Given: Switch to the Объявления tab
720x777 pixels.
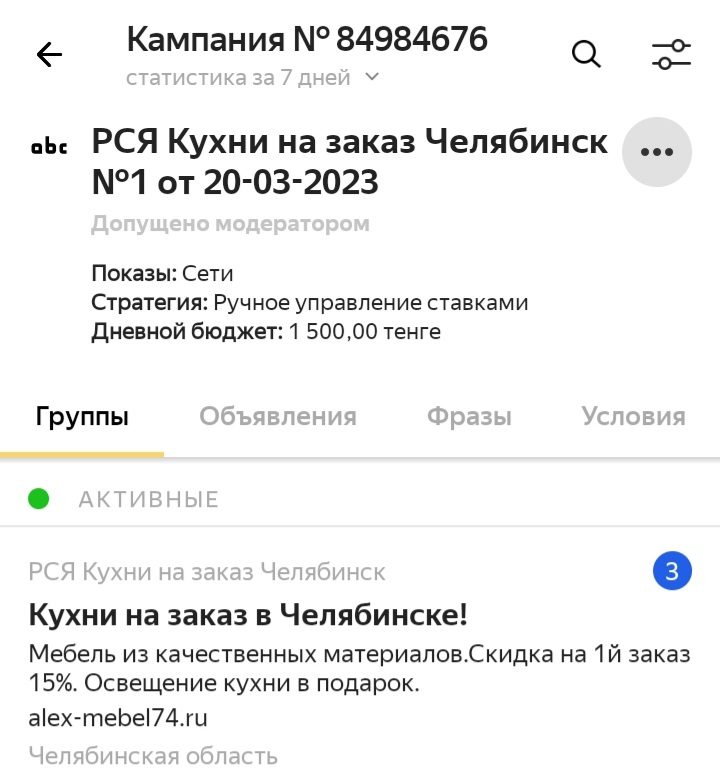Looking at the screenshot, I should coord(278,417).
